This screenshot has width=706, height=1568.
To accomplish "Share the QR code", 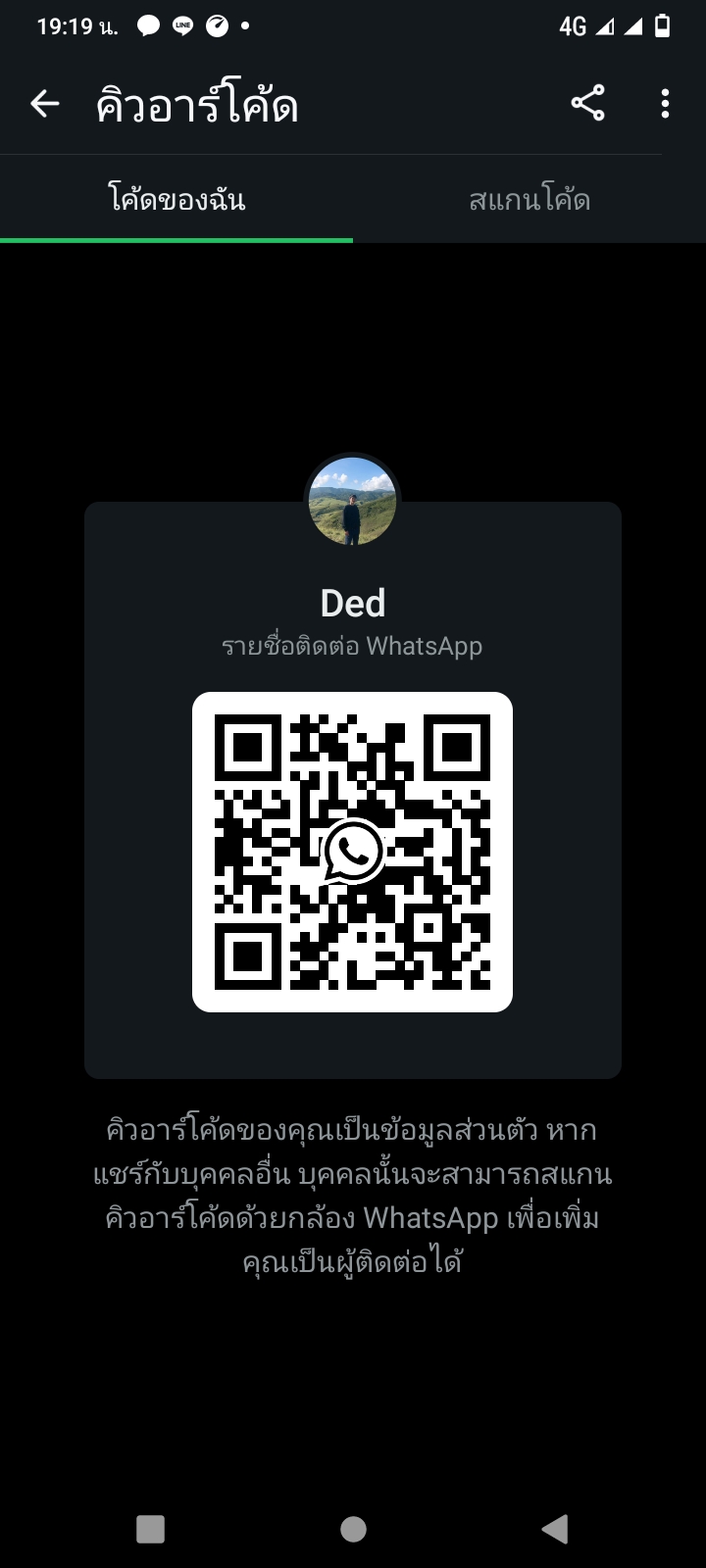I will [587, 104].
